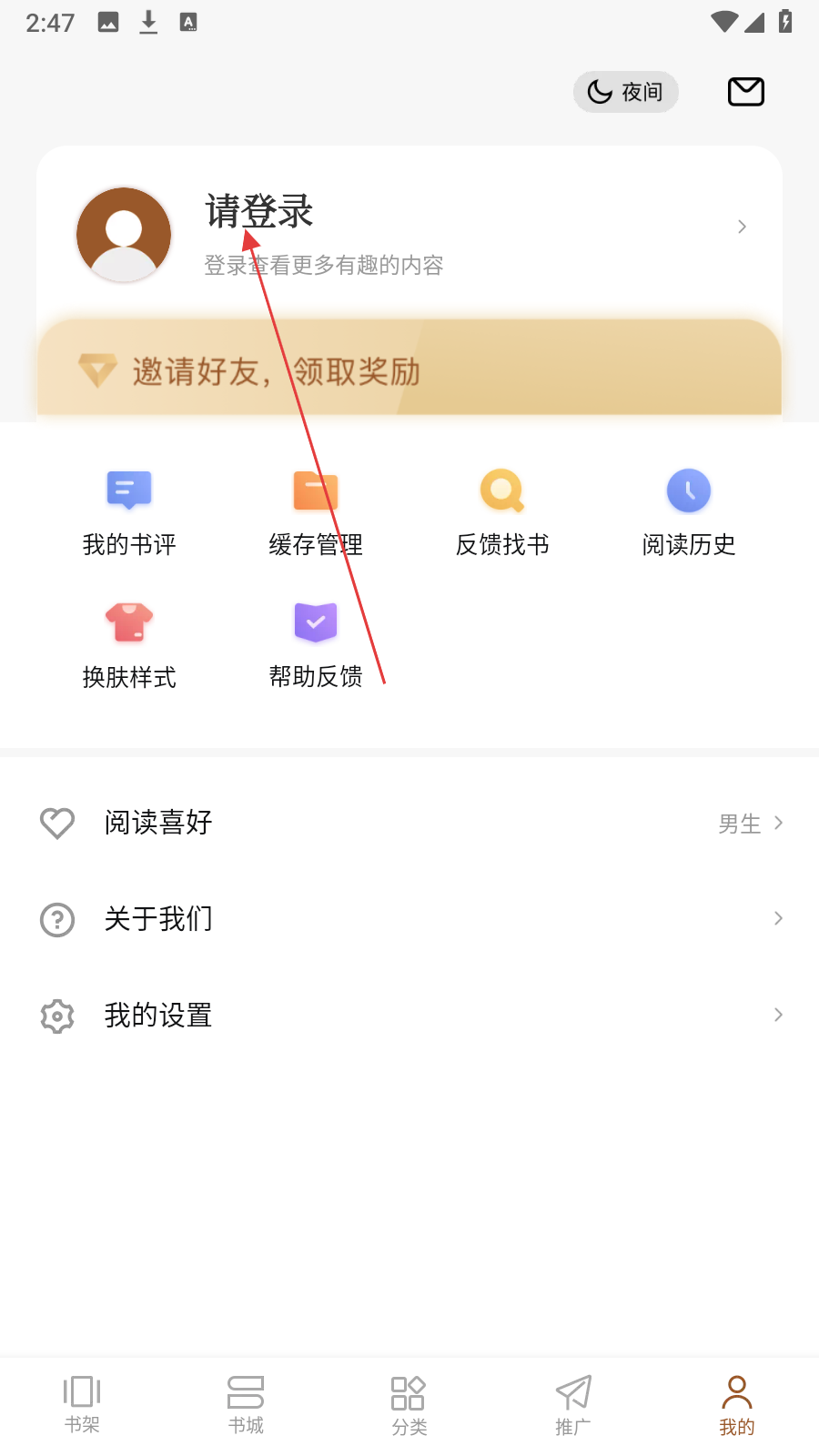Open the messages envelope icon

[745, 92]
